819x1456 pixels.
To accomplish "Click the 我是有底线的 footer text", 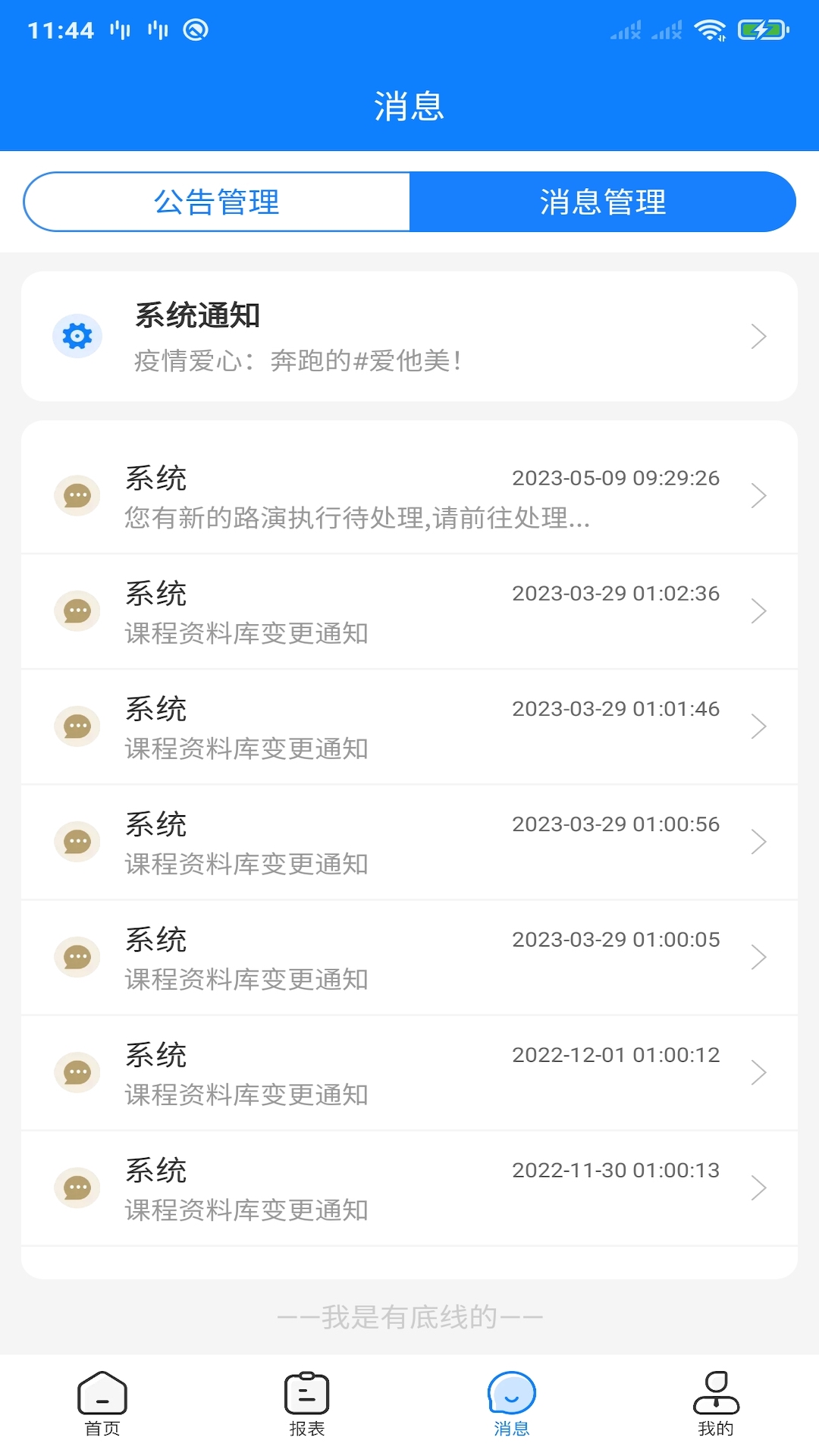I will (x=409, y=1317).
